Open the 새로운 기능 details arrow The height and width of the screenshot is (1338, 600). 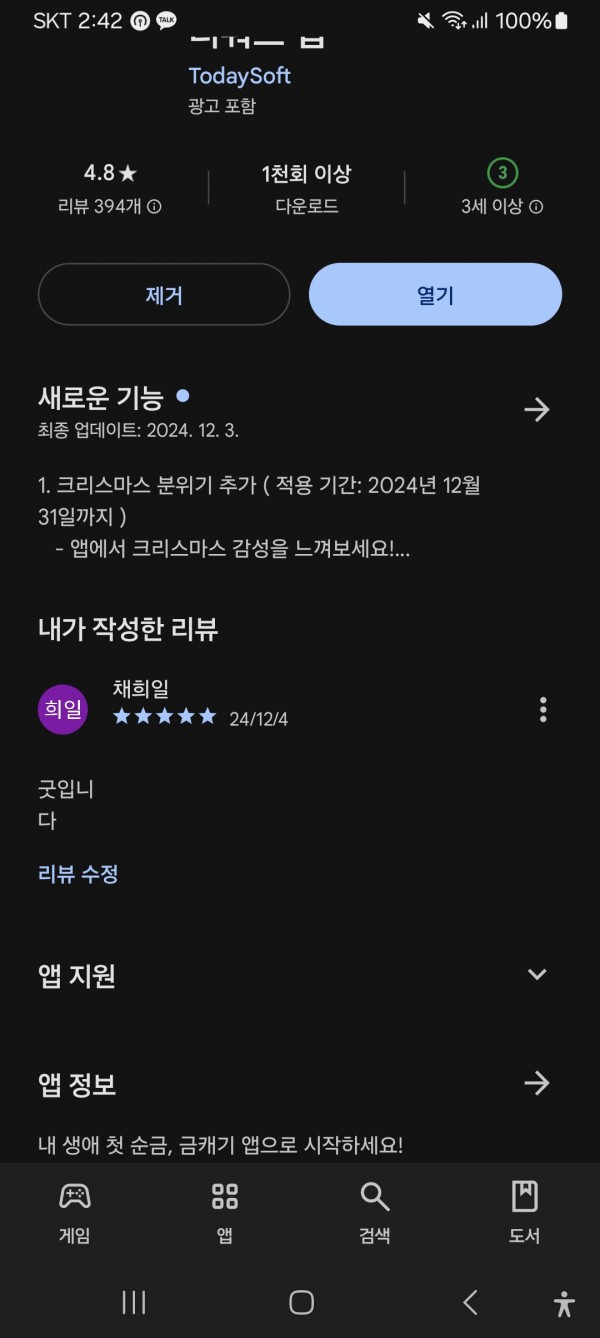coord(537,409)
